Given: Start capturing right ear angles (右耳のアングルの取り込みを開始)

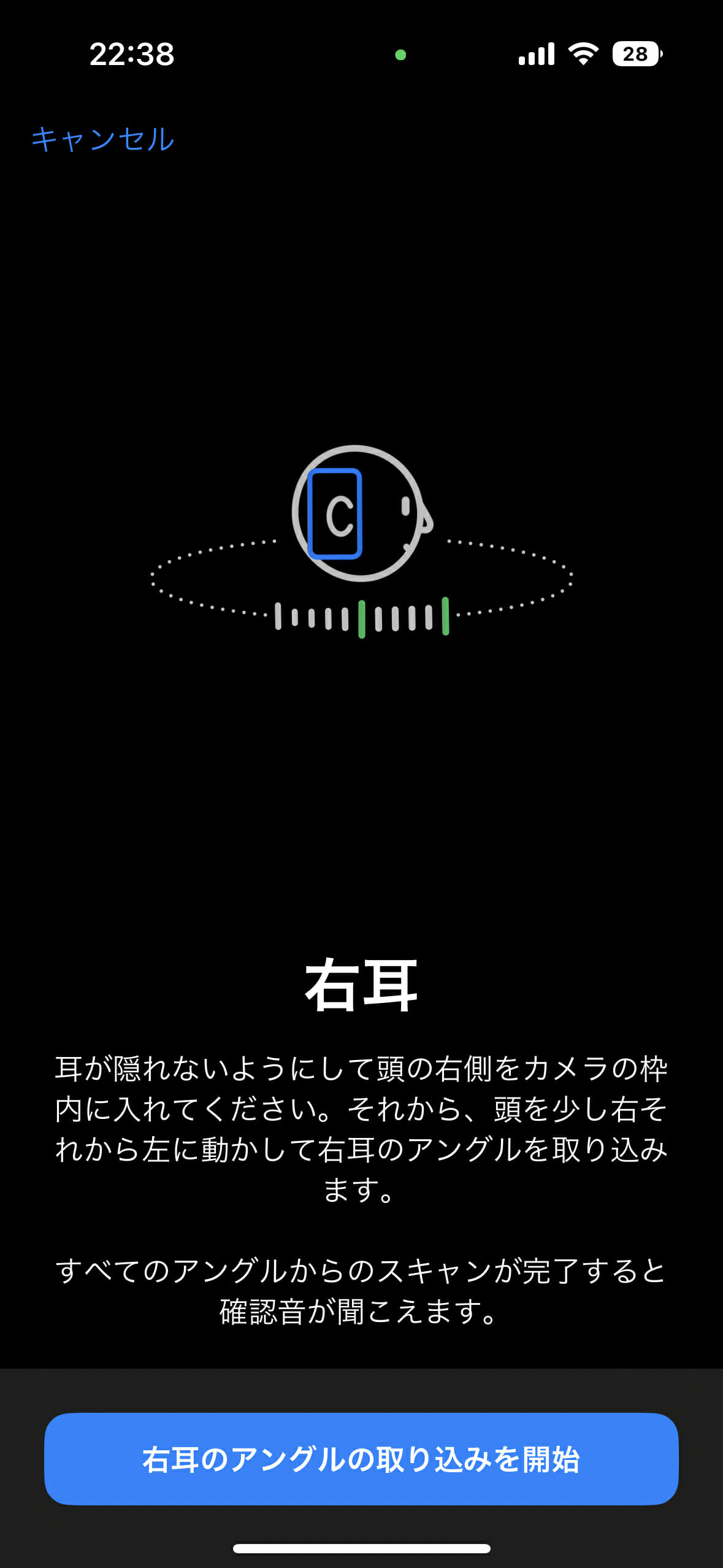Looking at the screenshot, I should click(x=361, y=1459).
